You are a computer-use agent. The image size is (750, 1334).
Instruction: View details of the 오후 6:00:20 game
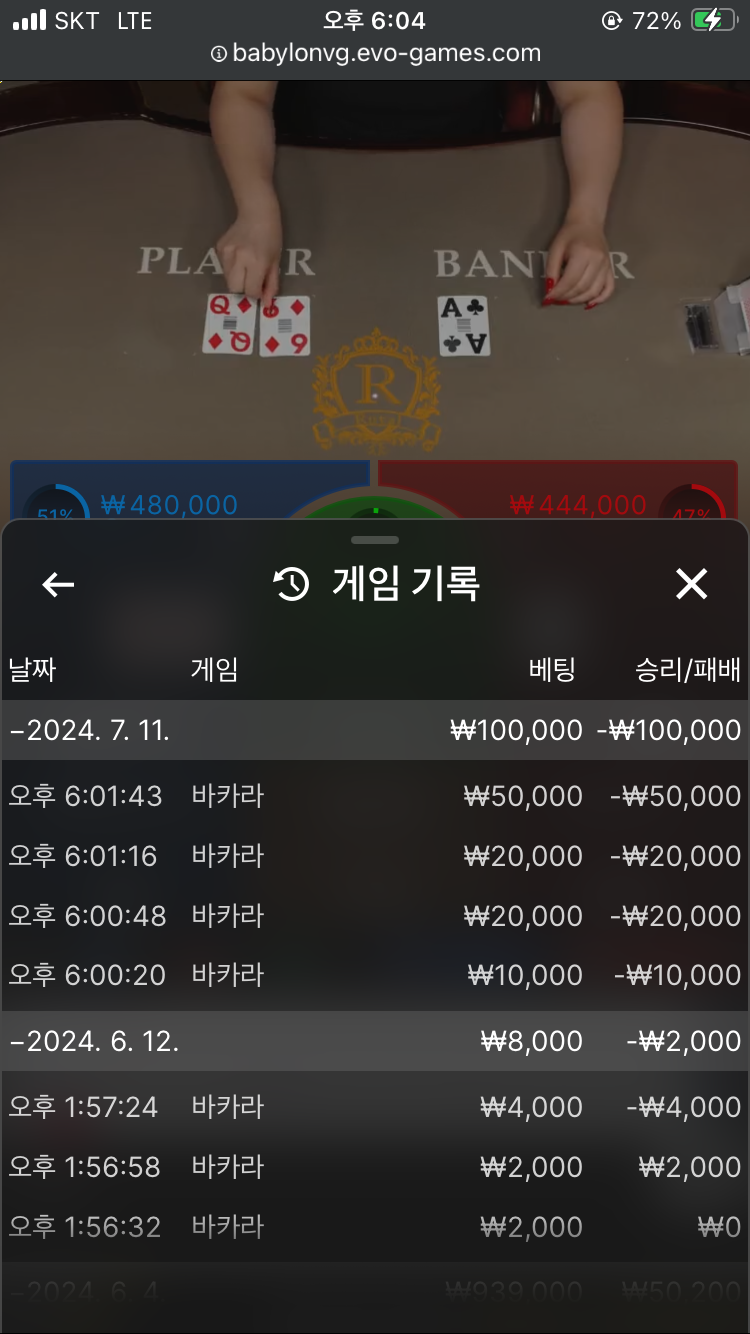click(374, 975)
